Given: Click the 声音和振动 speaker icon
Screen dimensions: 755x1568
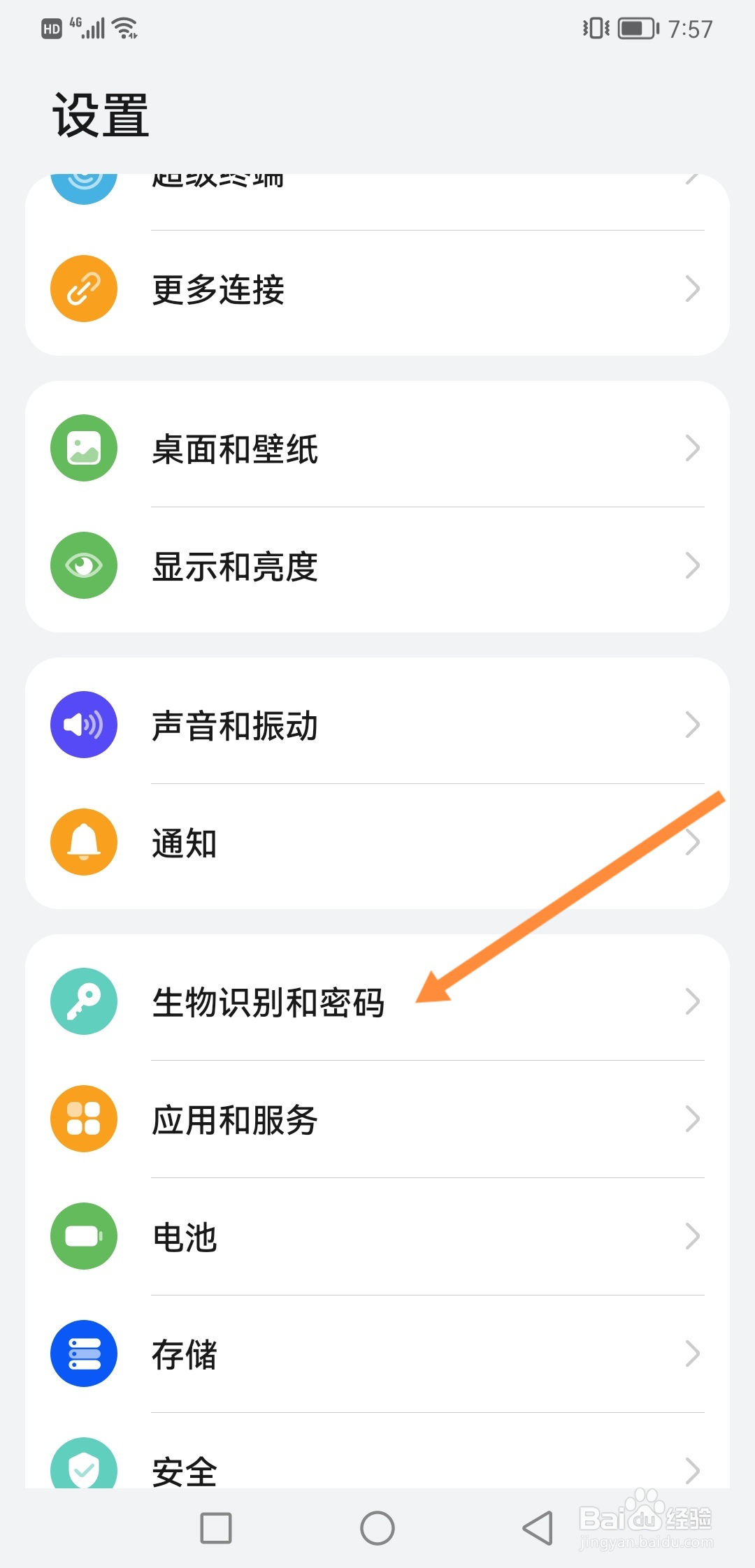Looking at the screenshot, I should tap(83, 725).
